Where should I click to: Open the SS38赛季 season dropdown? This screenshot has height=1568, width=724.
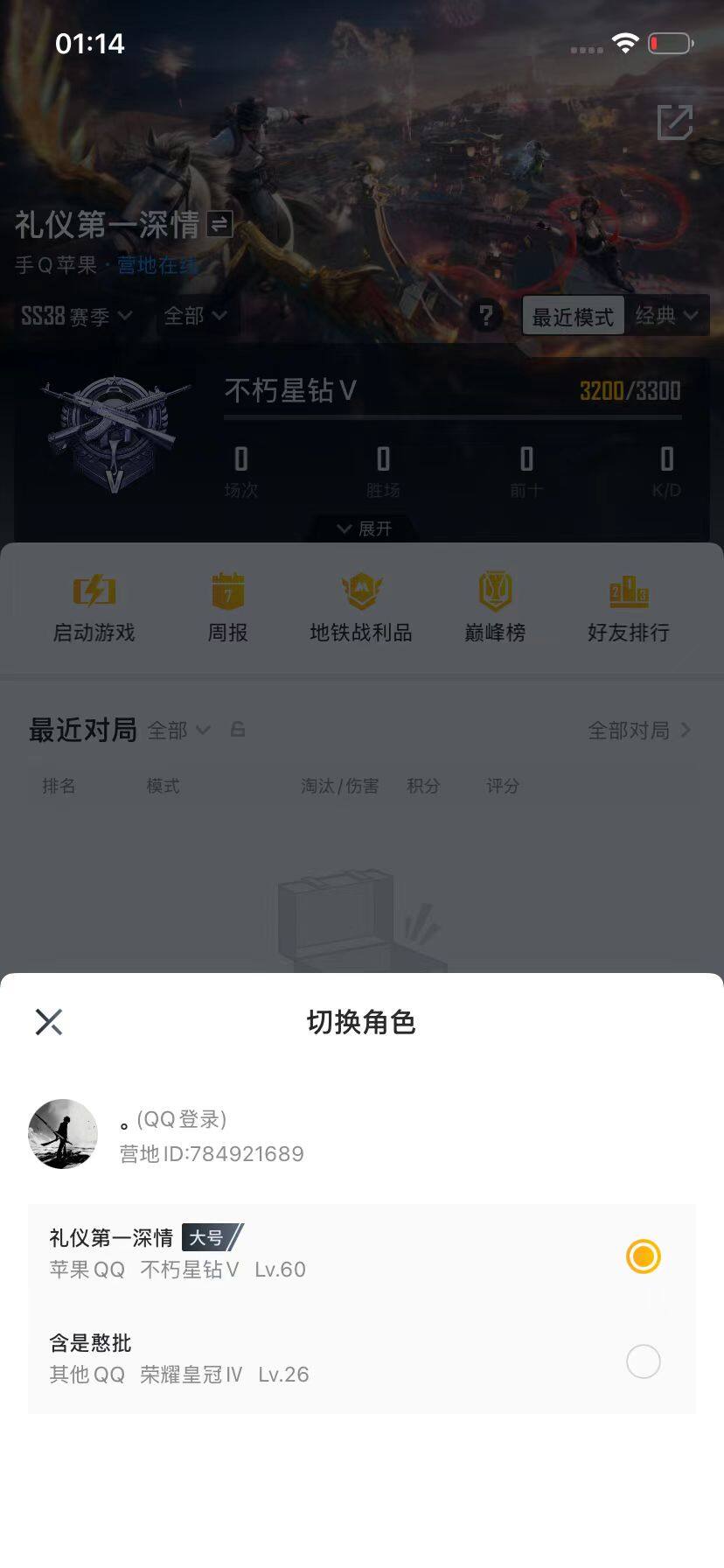click(x=74, y=317)
